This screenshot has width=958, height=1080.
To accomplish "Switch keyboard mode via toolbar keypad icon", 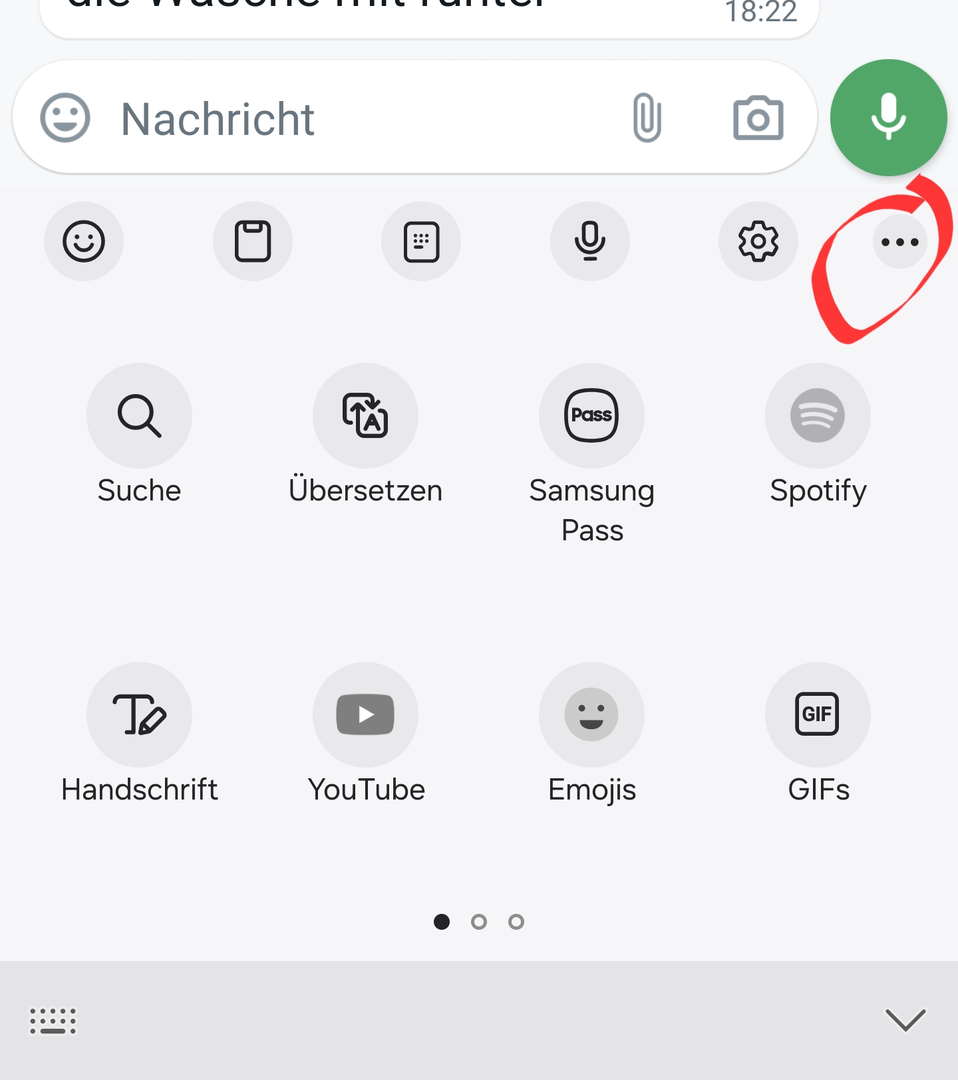I will pyautogui.click(x=421, y=241).
